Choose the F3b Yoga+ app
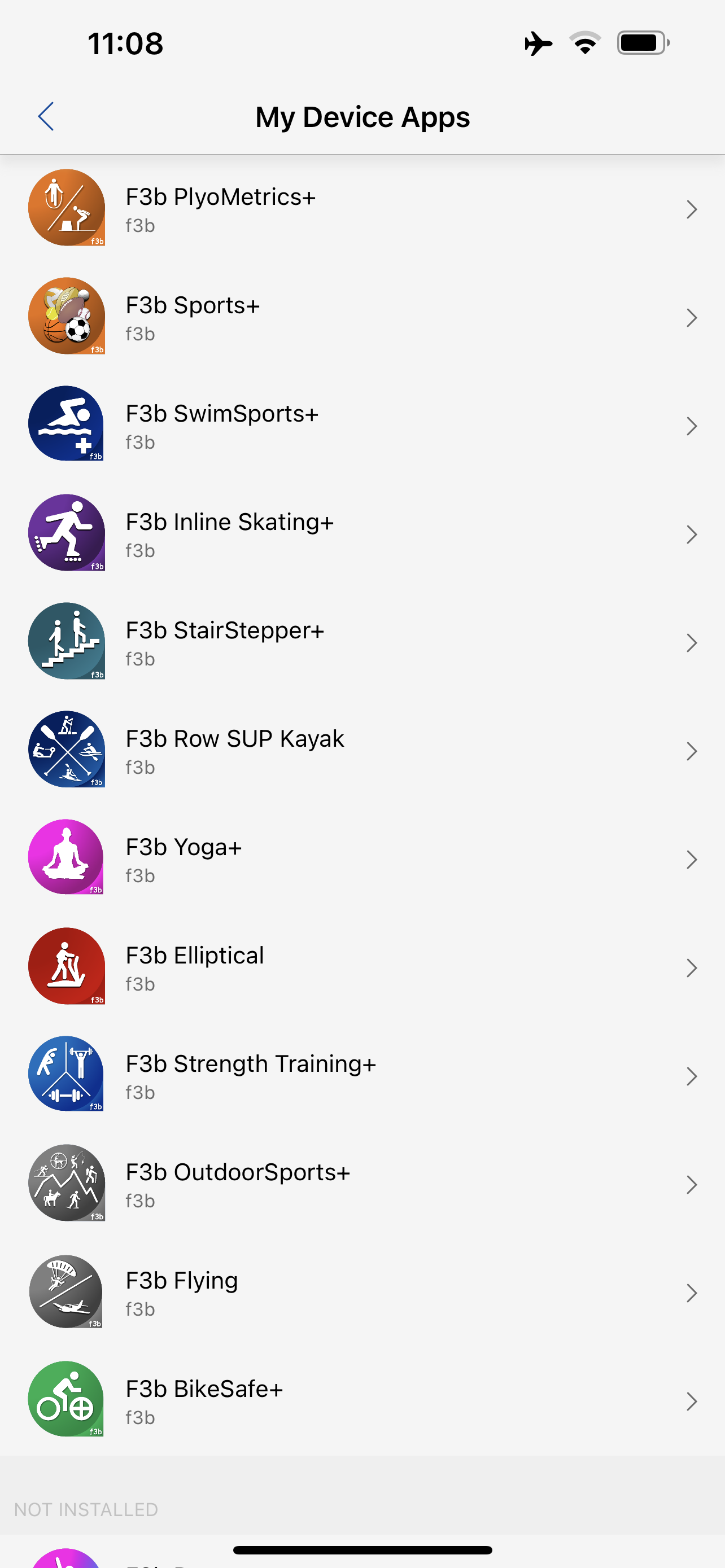The width and height of the screenshot is (725, 1568). point(362,859)
